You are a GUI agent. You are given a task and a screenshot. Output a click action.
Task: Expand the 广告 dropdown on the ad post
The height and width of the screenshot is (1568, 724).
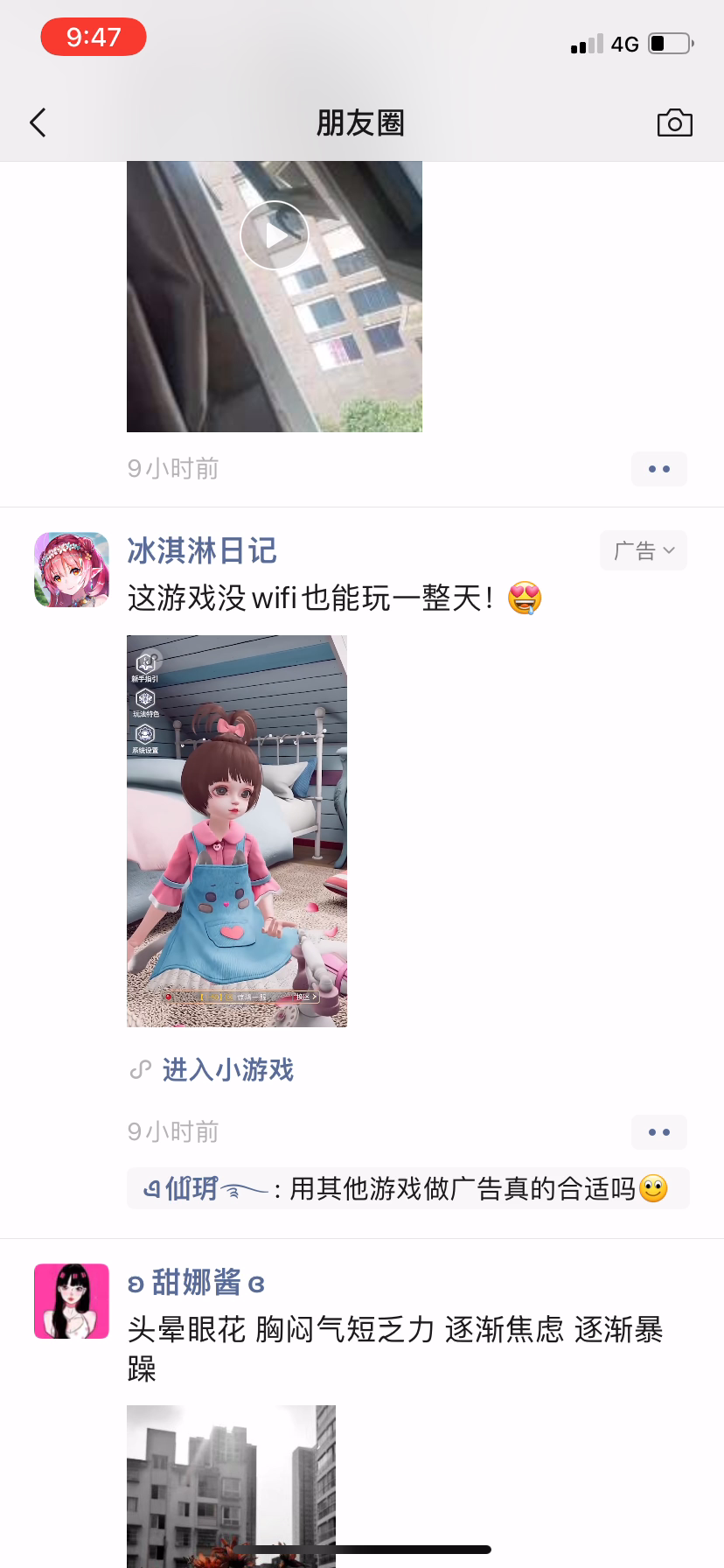click(644, 550)
